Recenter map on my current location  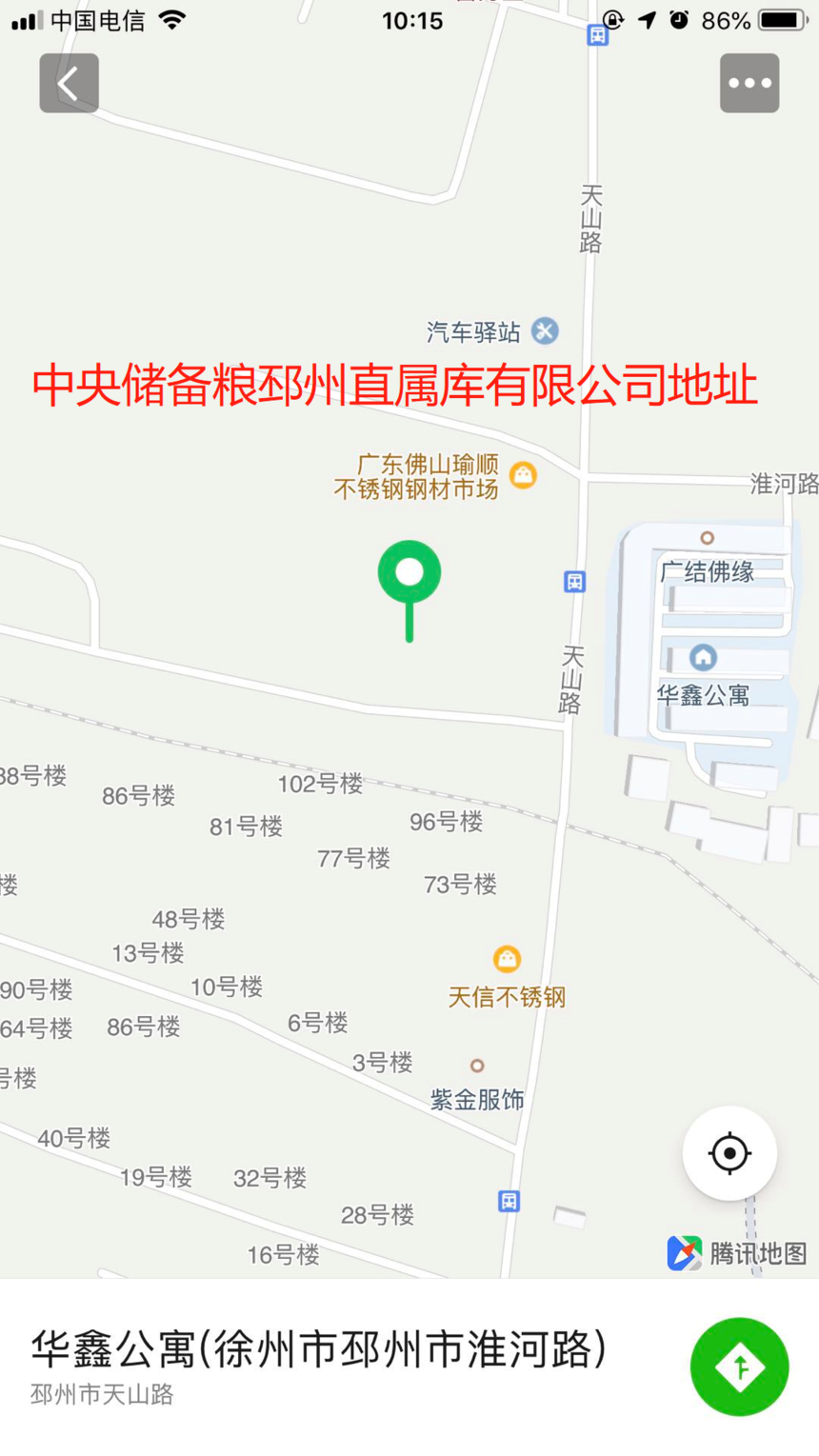pos(729,1153)
